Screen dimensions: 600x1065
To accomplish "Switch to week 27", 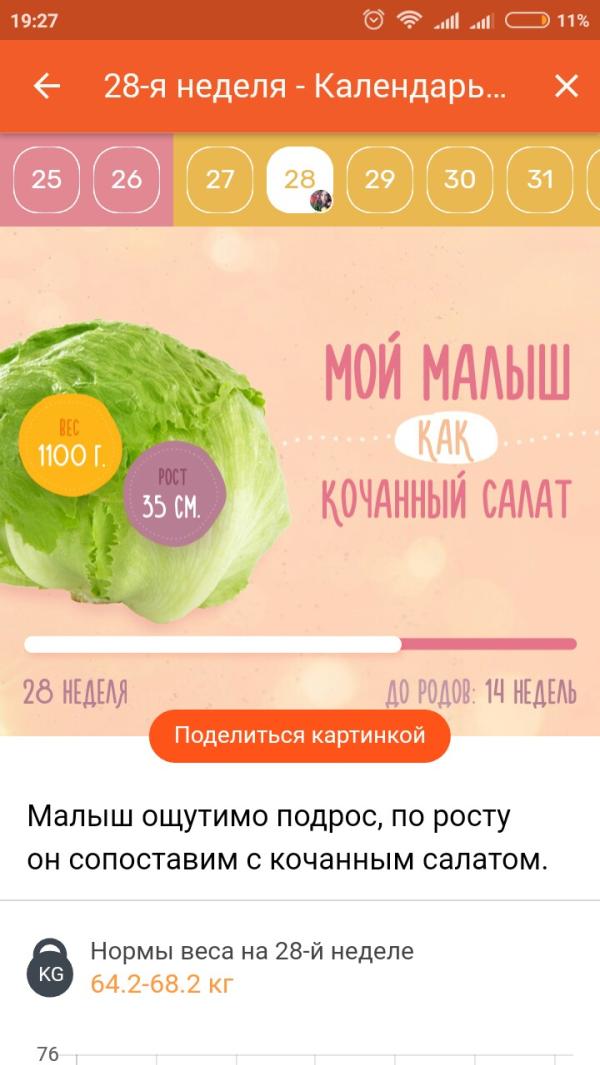I will [x=219, y=180].
